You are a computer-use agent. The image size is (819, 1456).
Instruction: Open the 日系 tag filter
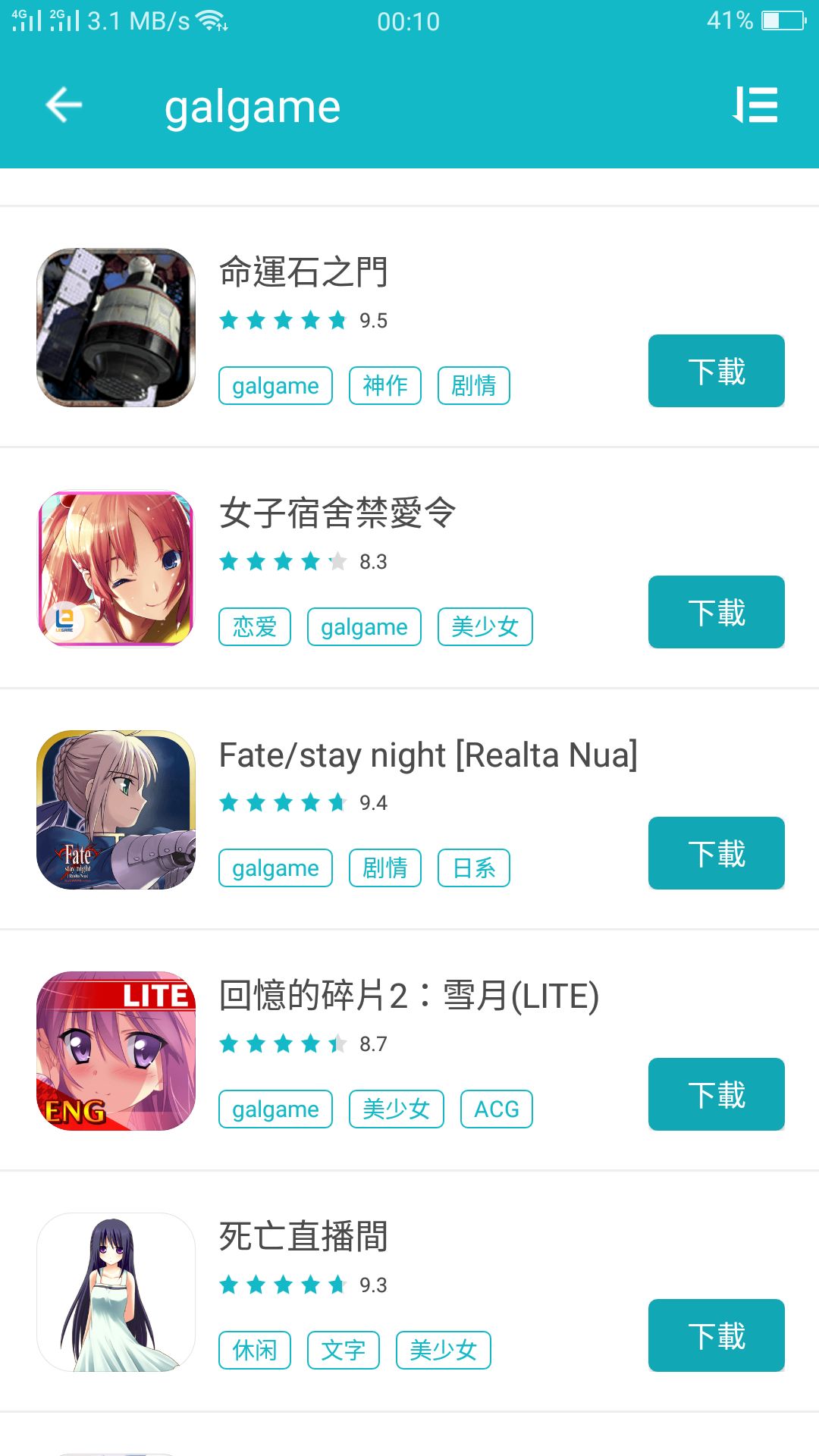[x=474, y=868]
